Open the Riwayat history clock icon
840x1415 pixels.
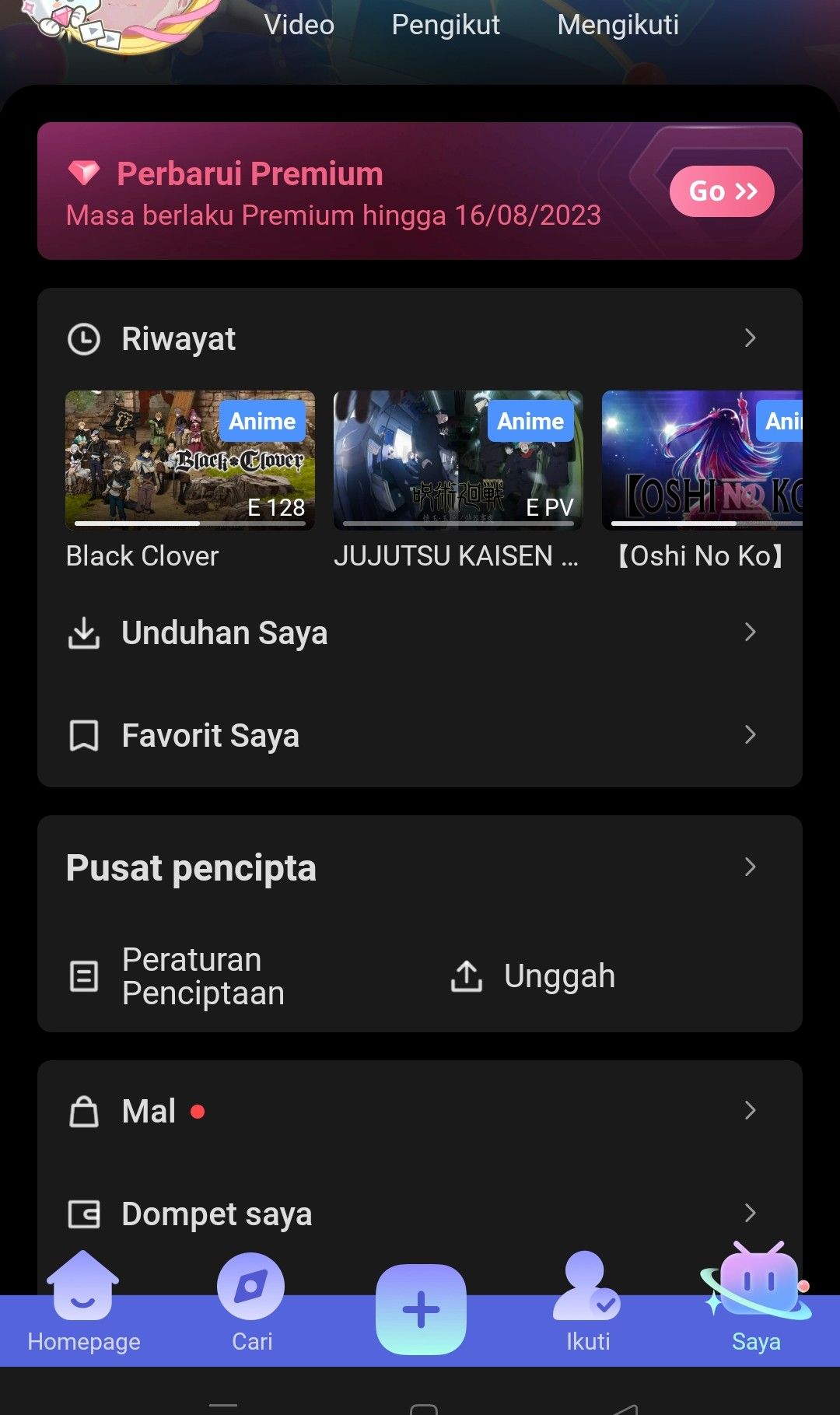[x=84, y=338]
